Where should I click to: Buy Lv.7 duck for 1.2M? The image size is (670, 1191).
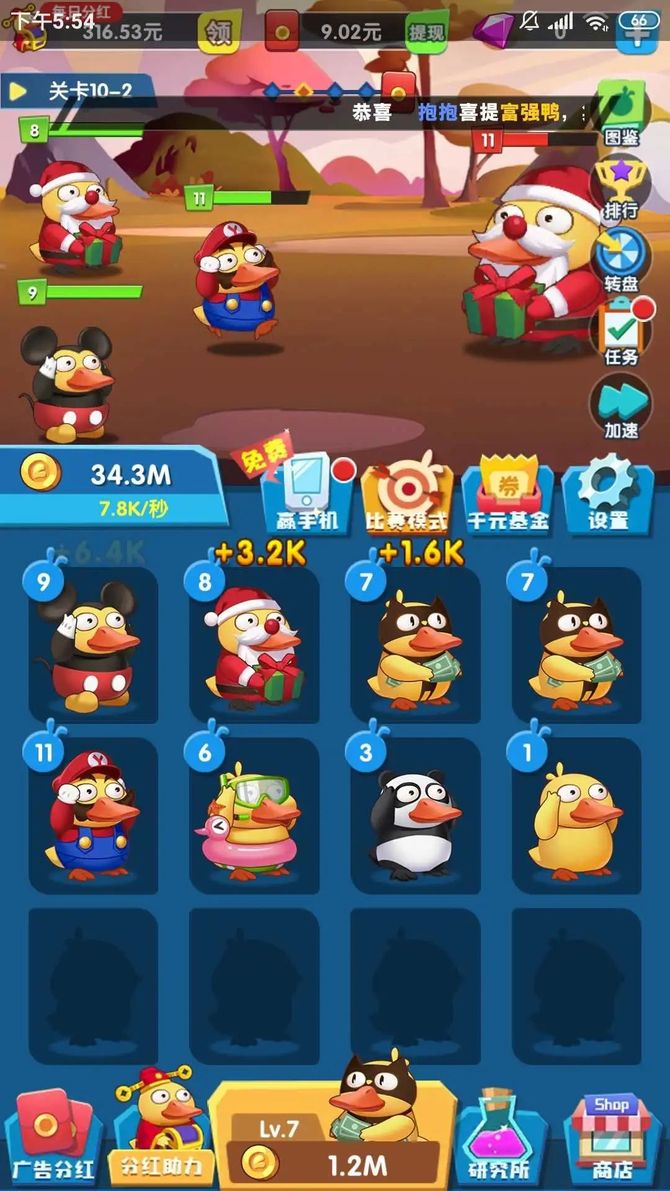[333, 1140]
